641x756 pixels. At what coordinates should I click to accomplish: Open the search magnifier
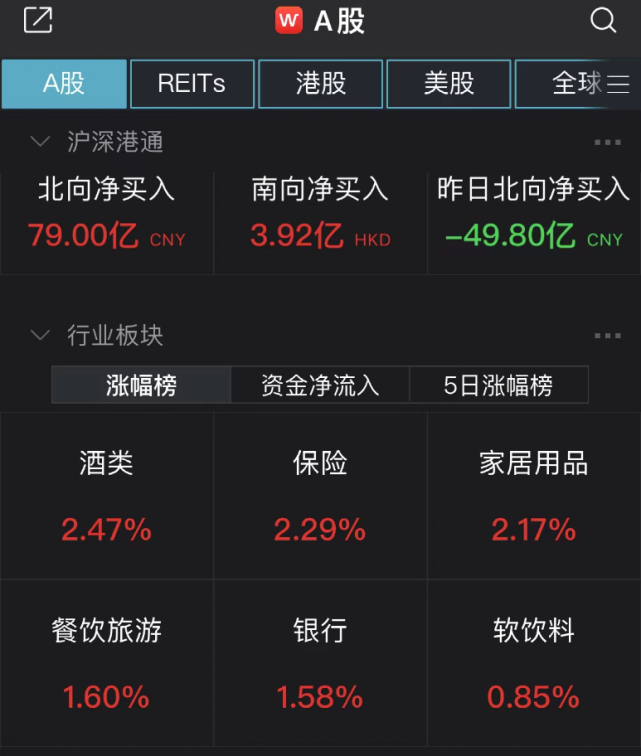[x=603, y=20]
